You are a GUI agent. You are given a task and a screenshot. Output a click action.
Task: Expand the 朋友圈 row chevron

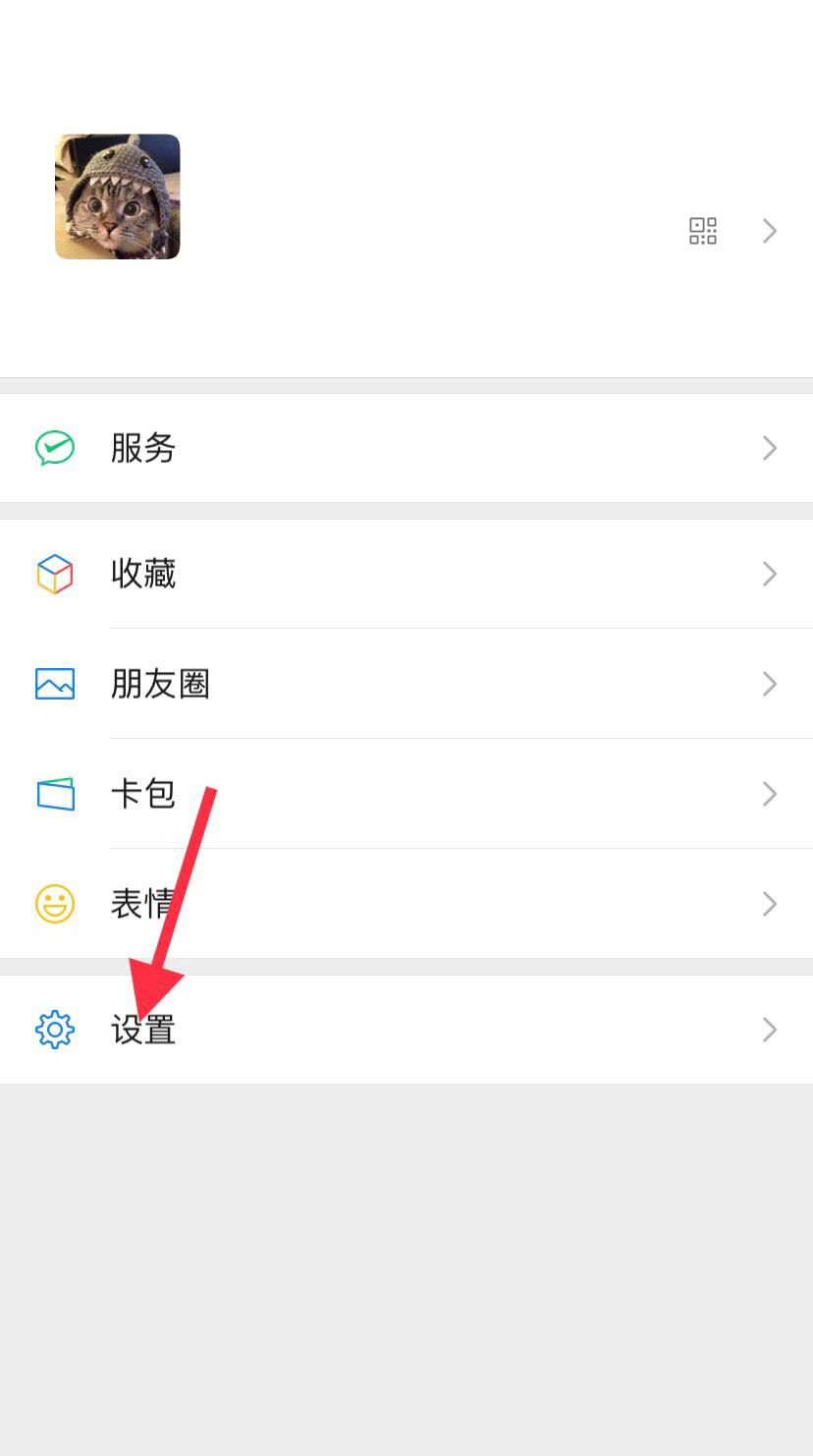[770, 684]
